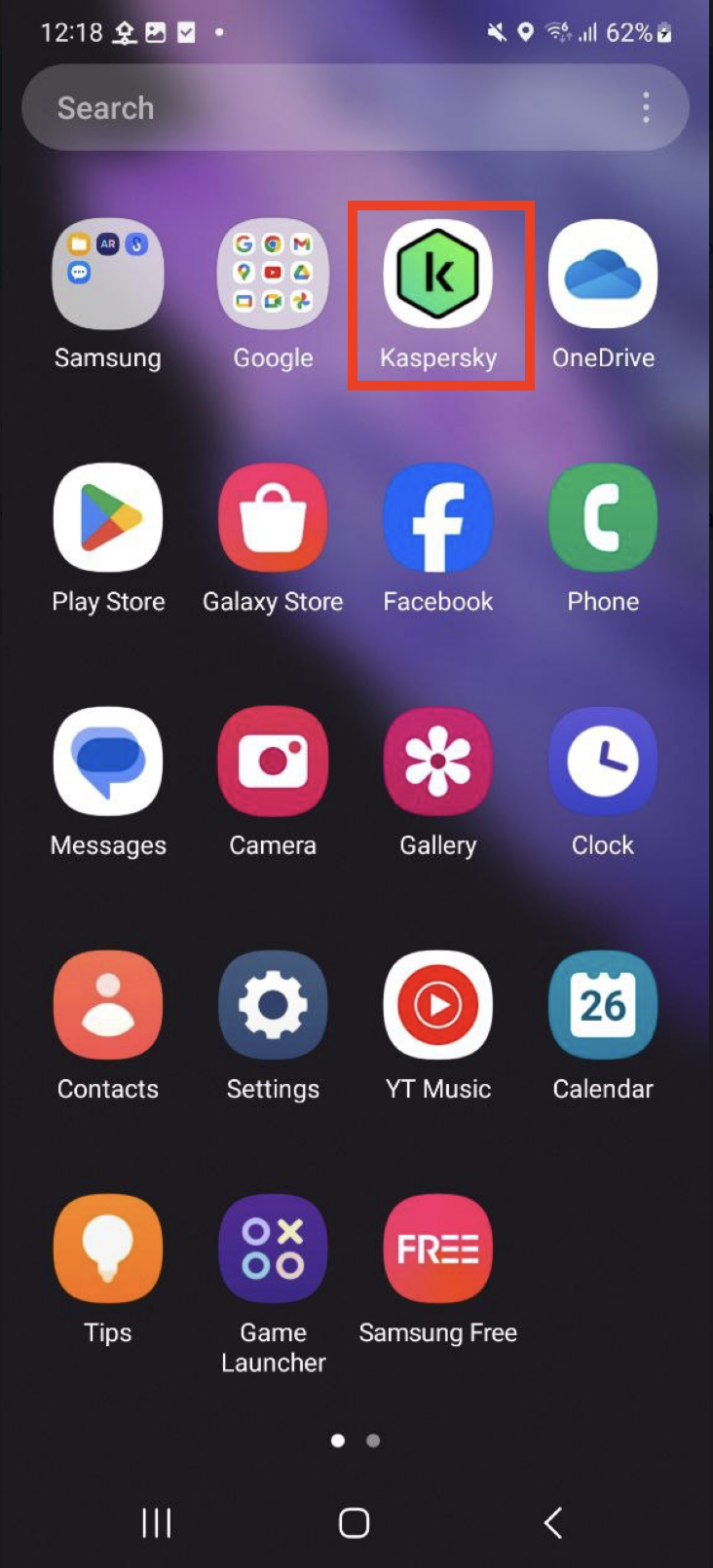Screen dimensions: 713x1568
Task: Open Contacts
Action: tap(108, 1005)
